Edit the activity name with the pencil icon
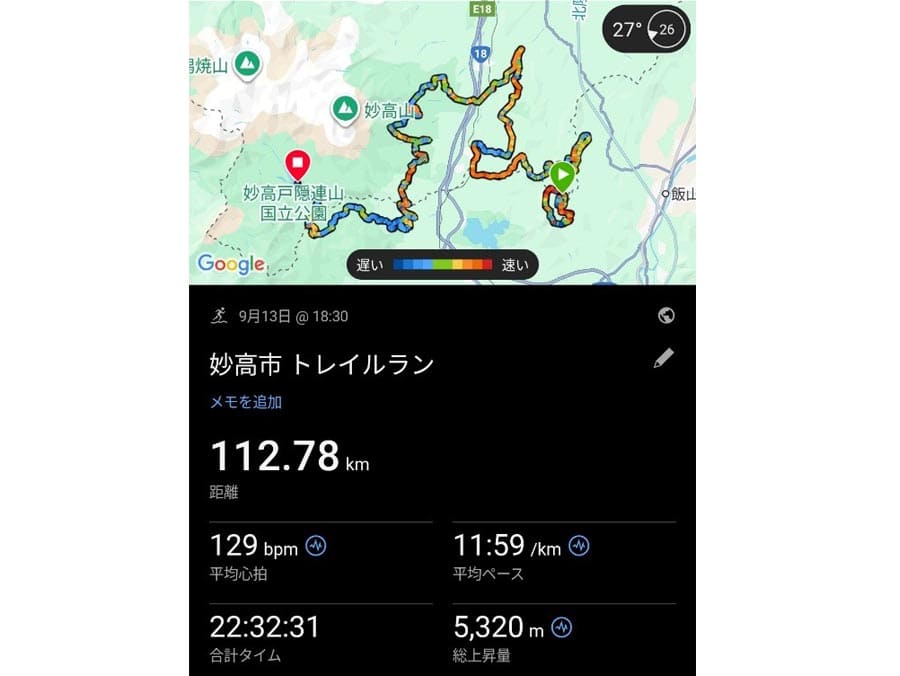This screenshot has height=676, width=900. pyautogui.click(x=664, y=358)
